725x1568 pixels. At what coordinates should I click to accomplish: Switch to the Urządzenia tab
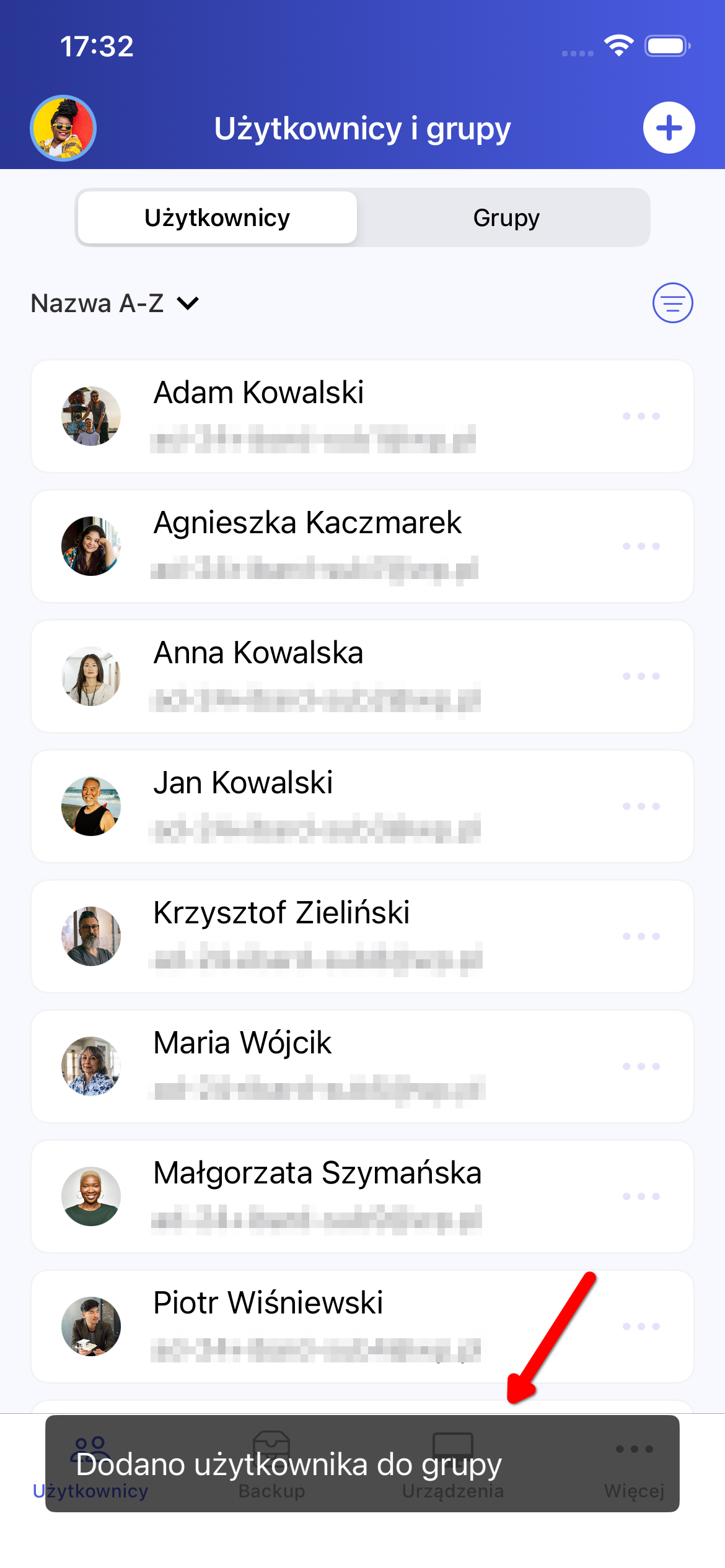point(452,1465)
